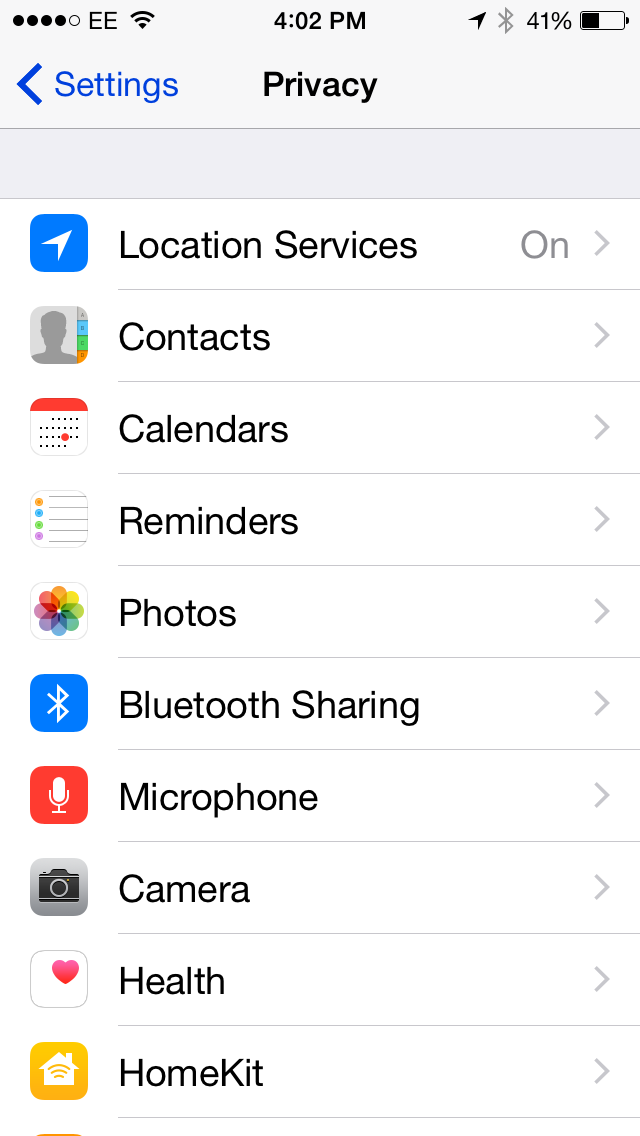Open Location Services settings
This screenshot has height=1136, width=640.
pos(320,245)
